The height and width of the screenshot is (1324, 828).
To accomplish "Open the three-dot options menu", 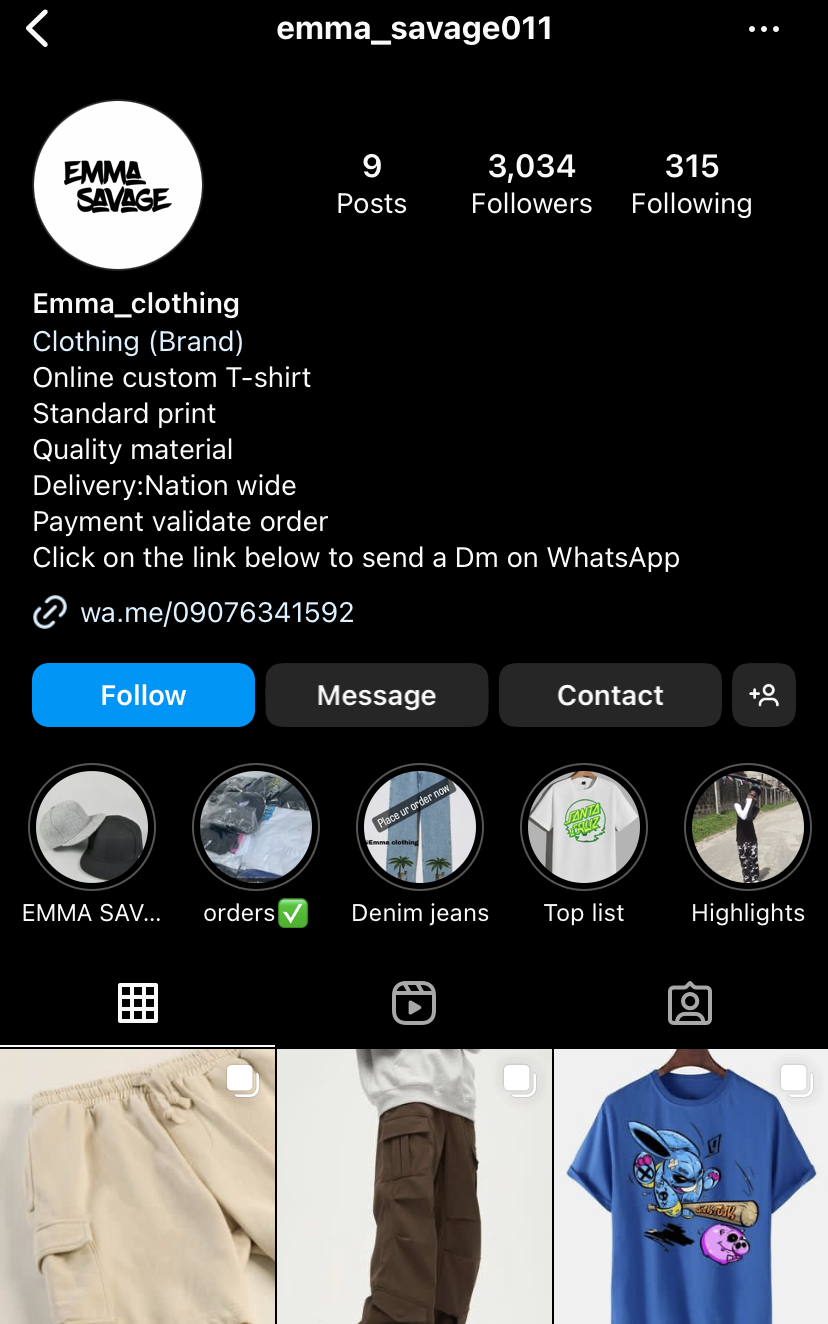I will point(764,28).
